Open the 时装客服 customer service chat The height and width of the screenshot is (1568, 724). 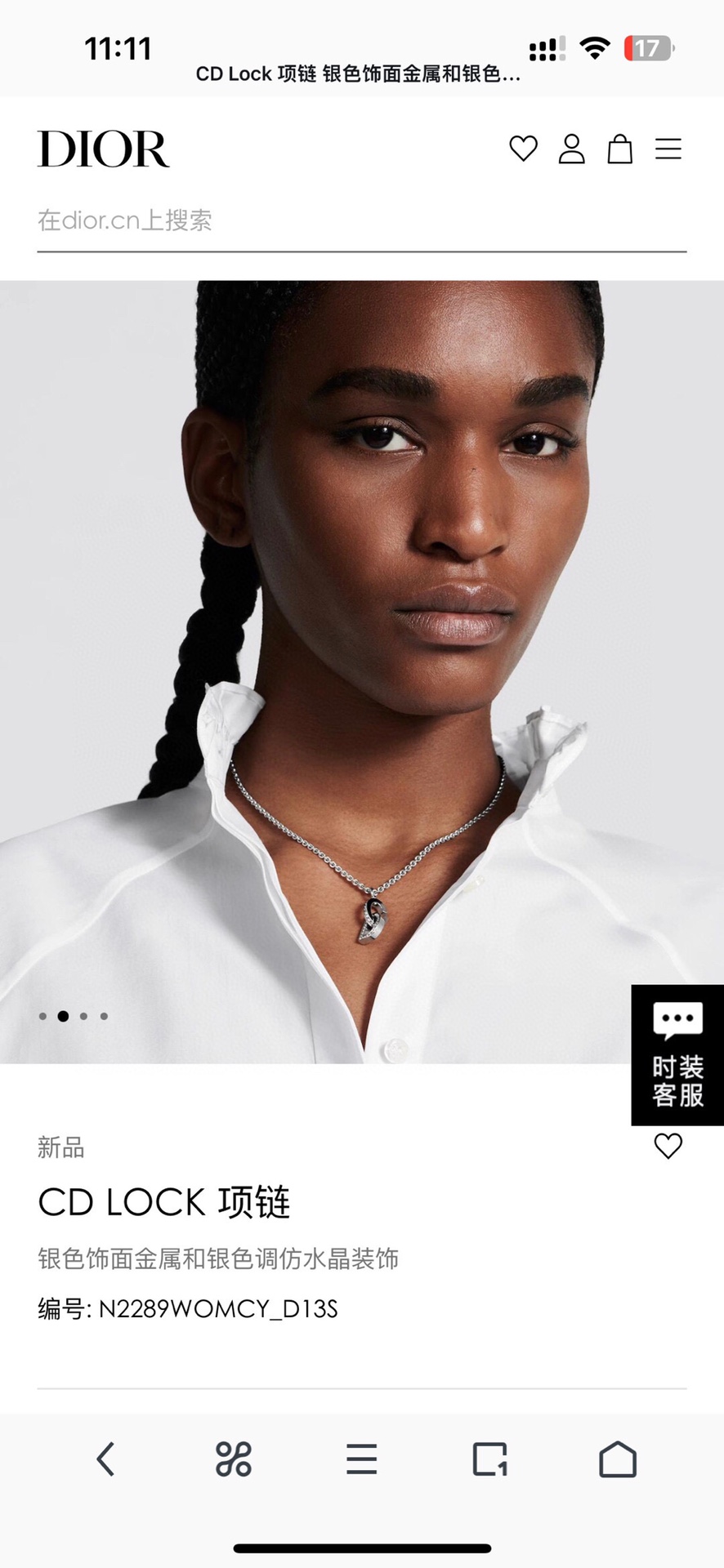[677, 1055]
